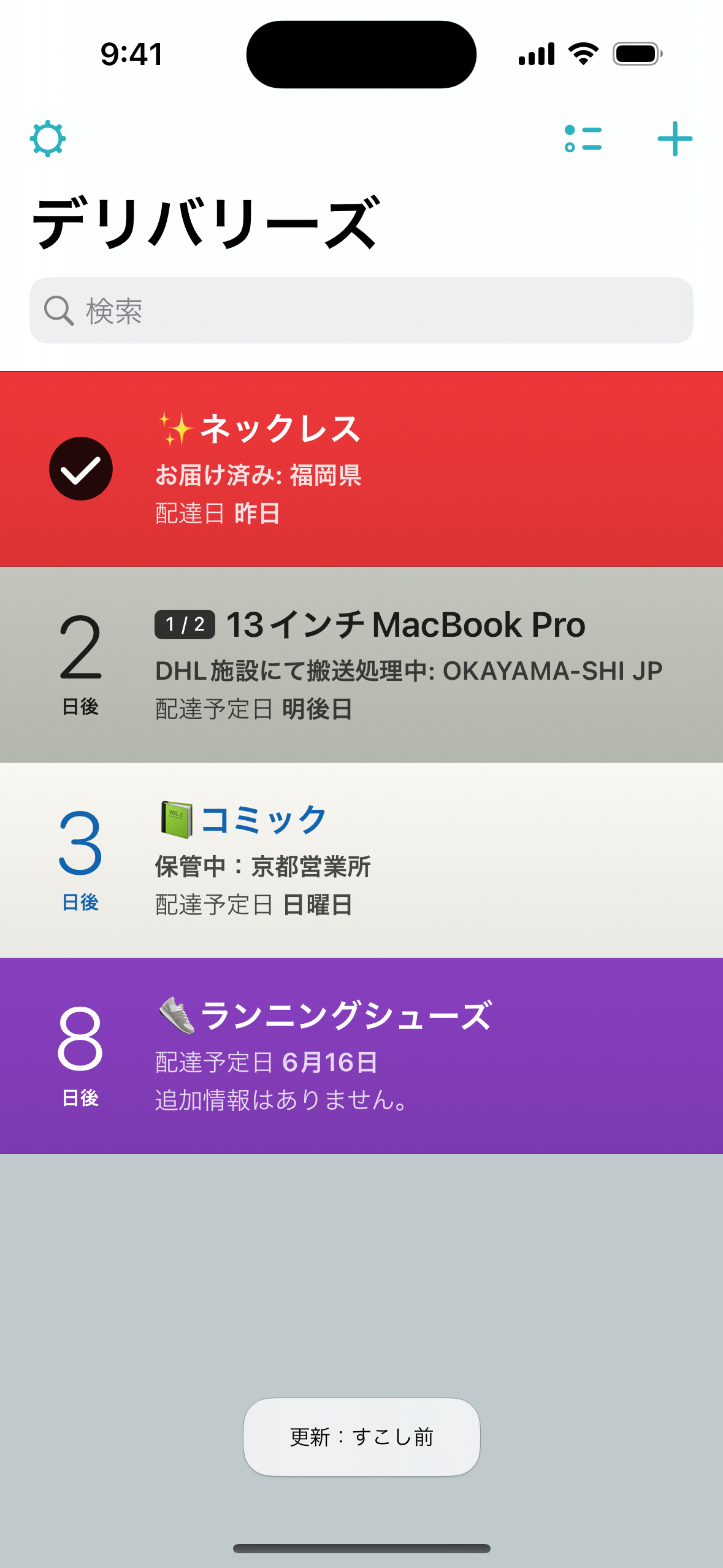
Task: Open the 13インチ MacBook Pro delivery
Action: coord(361,664)
